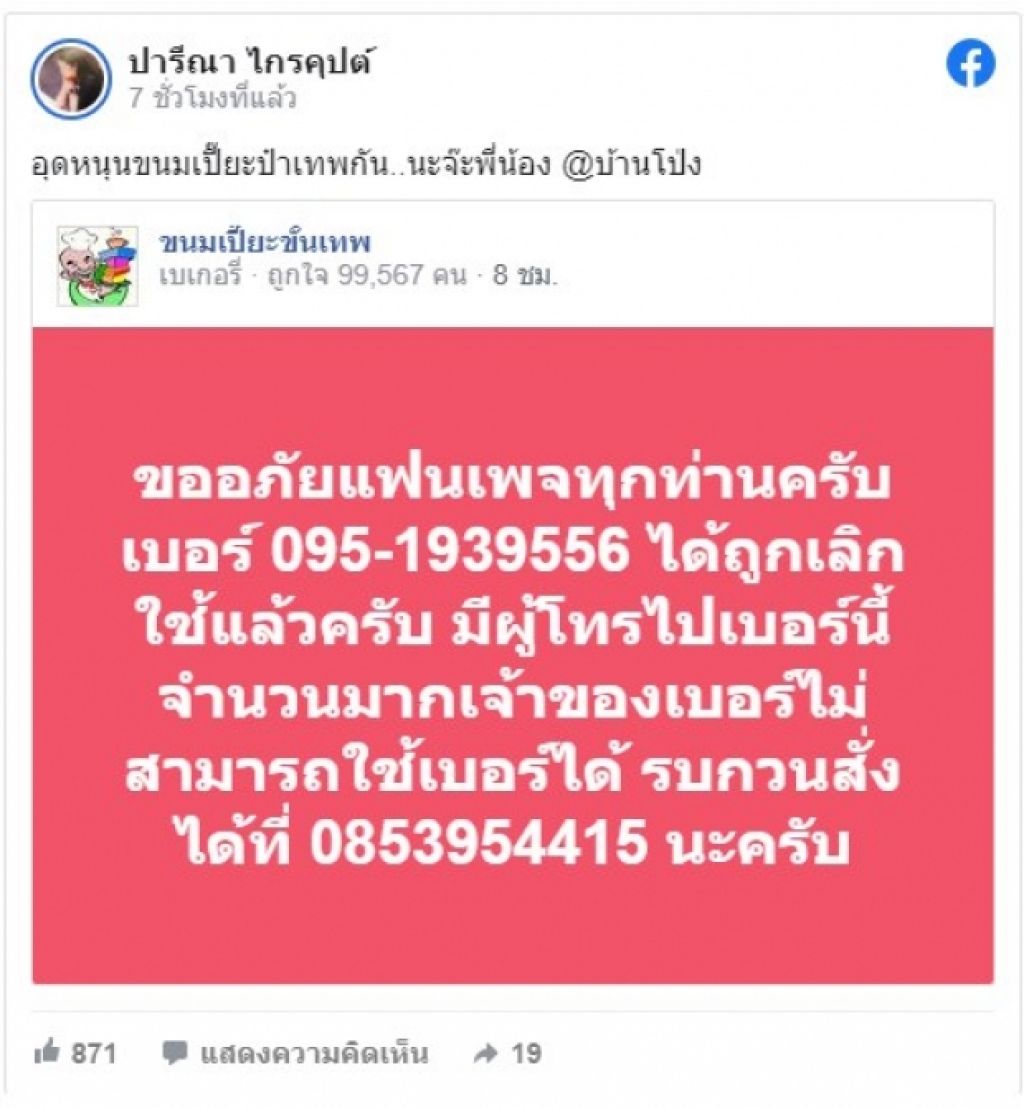The height and width of the screenshot is (1108, 1024).
Task: Open the 7 ชั่วโมงที่แล้ว timestamp
Action: tap(212, 99)
